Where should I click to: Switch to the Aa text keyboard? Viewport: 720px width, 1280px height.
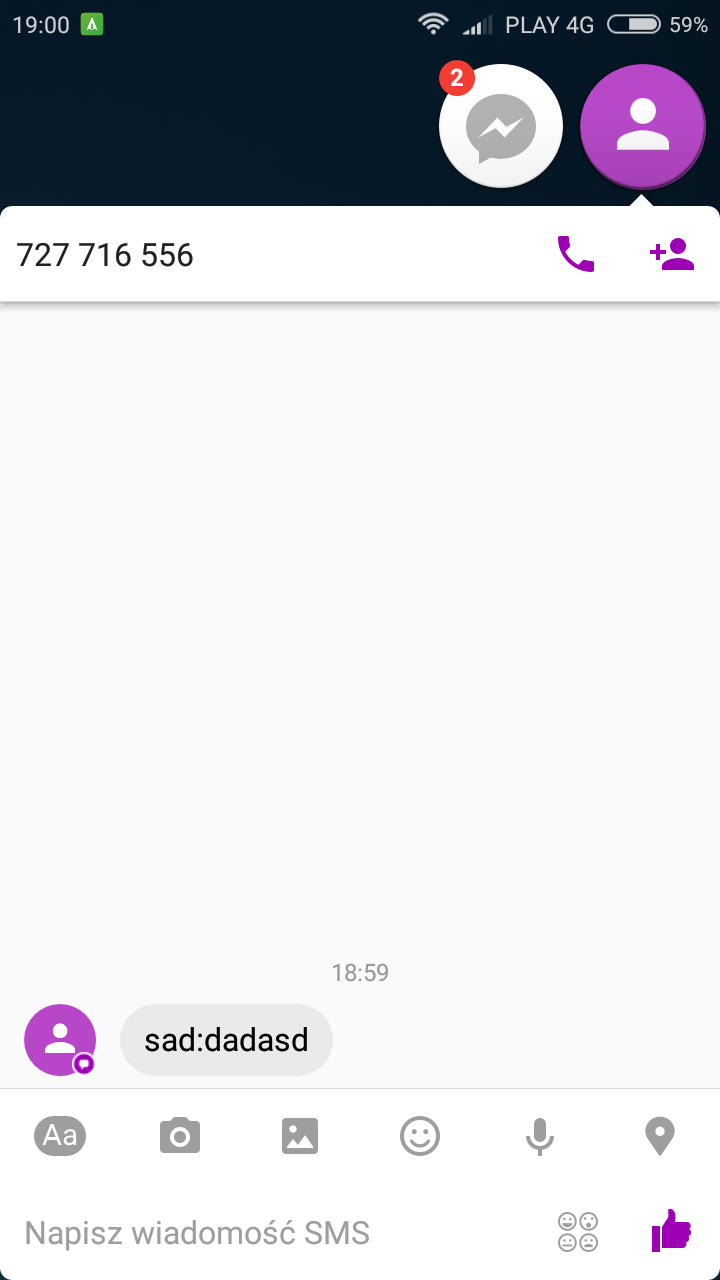[60, 1136]
